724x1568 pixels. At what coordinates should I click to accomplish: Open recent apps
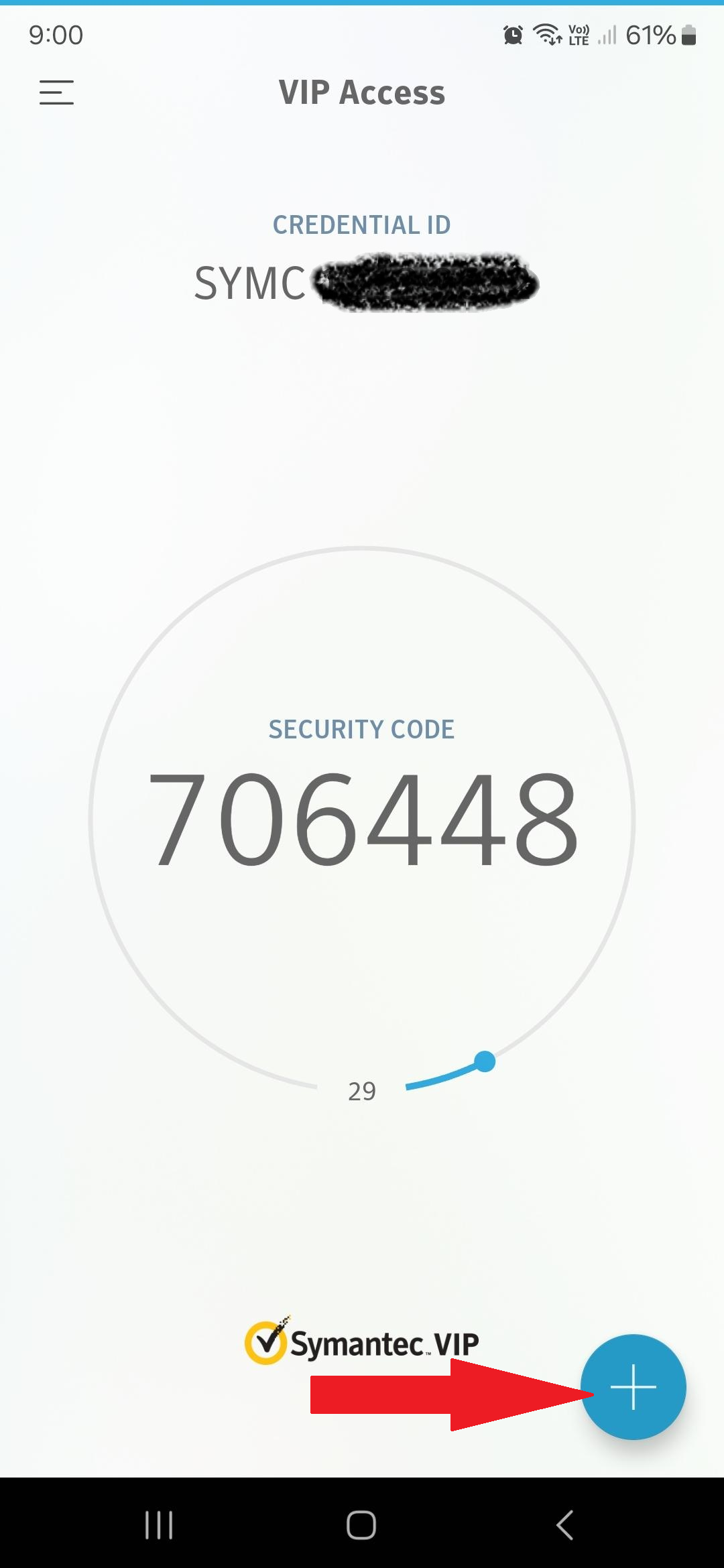[x=159, y=1526]
